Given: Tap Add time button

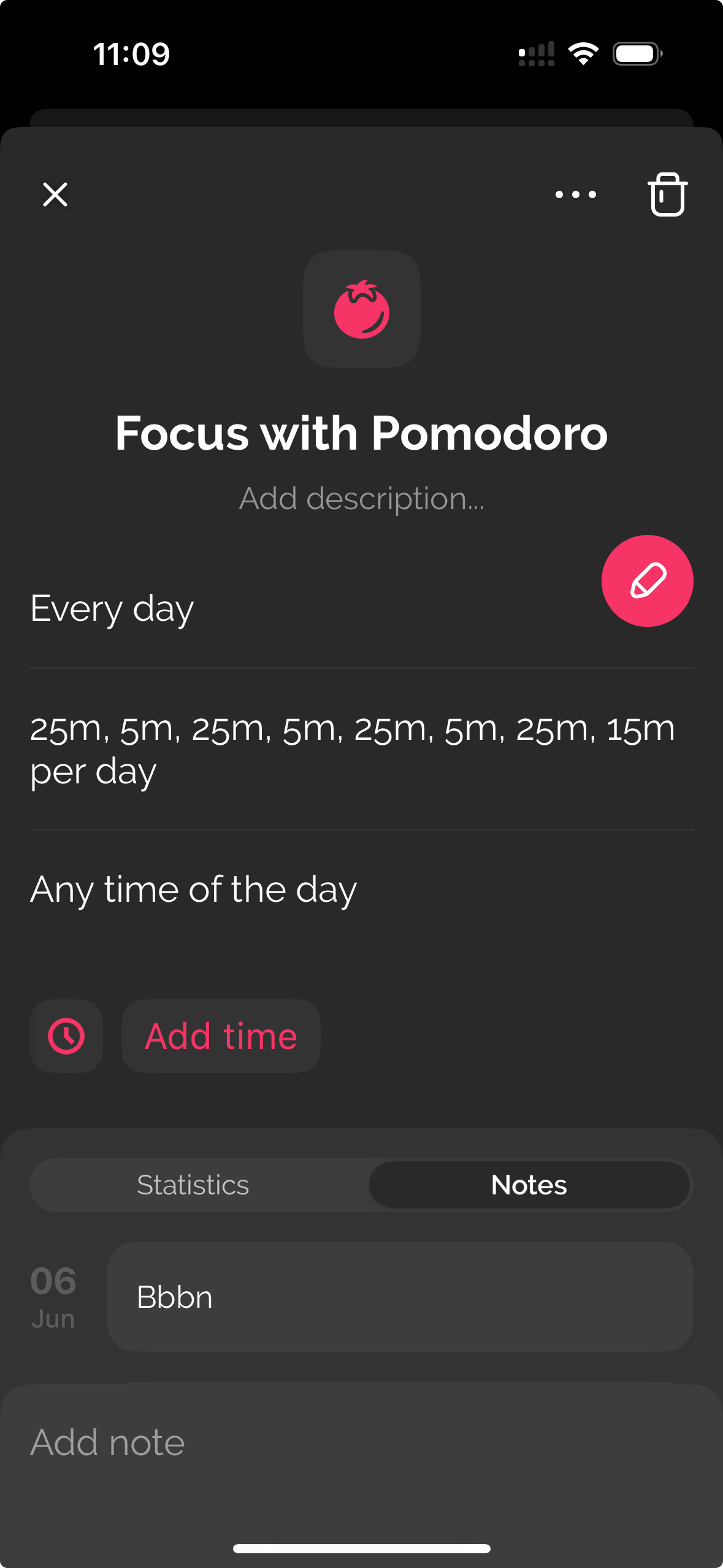Looking at the screenshot, I should pos(221,1036).
